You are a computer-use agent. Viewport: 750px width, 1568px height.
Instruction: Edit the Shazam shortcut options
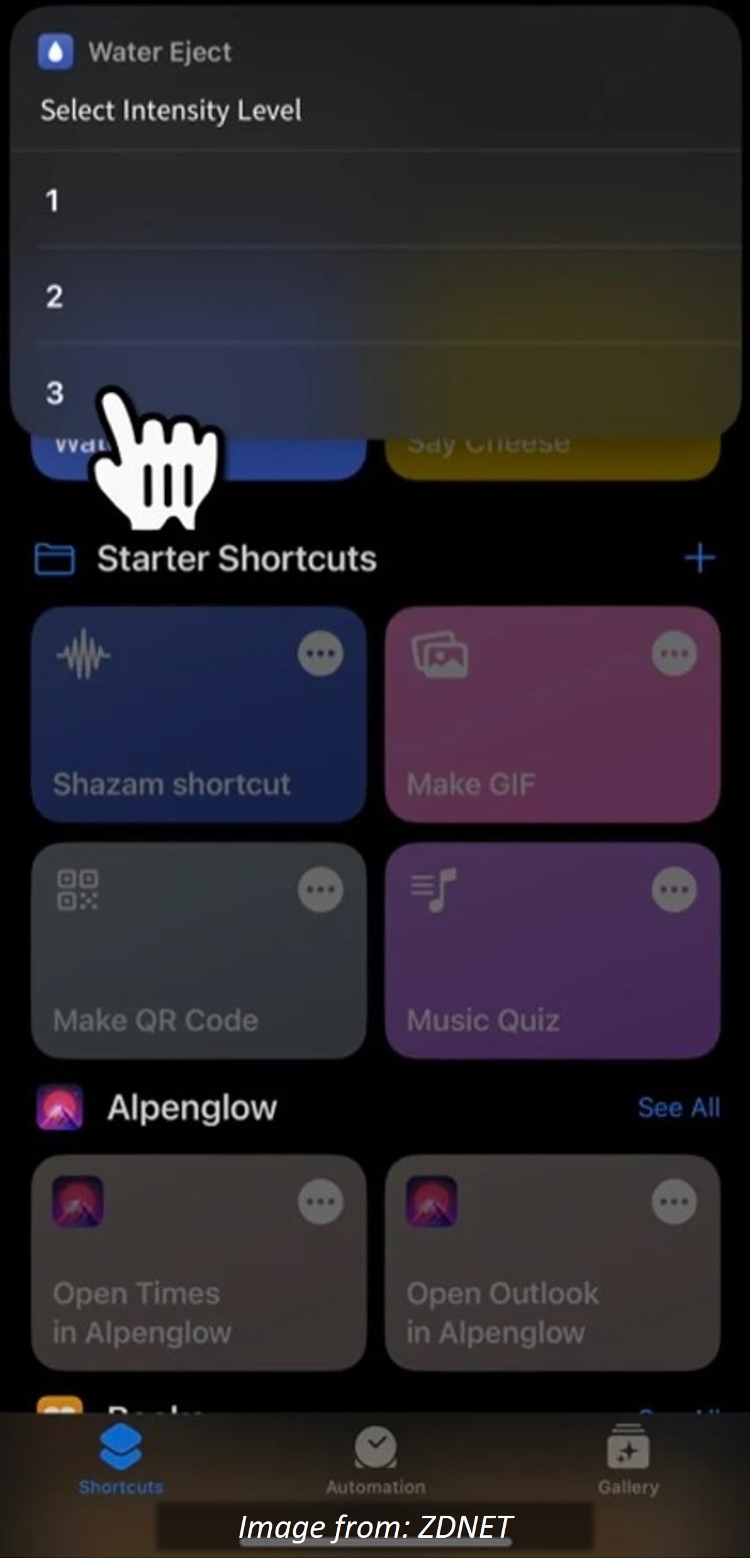pyautogui.click(x=320, y=653)
